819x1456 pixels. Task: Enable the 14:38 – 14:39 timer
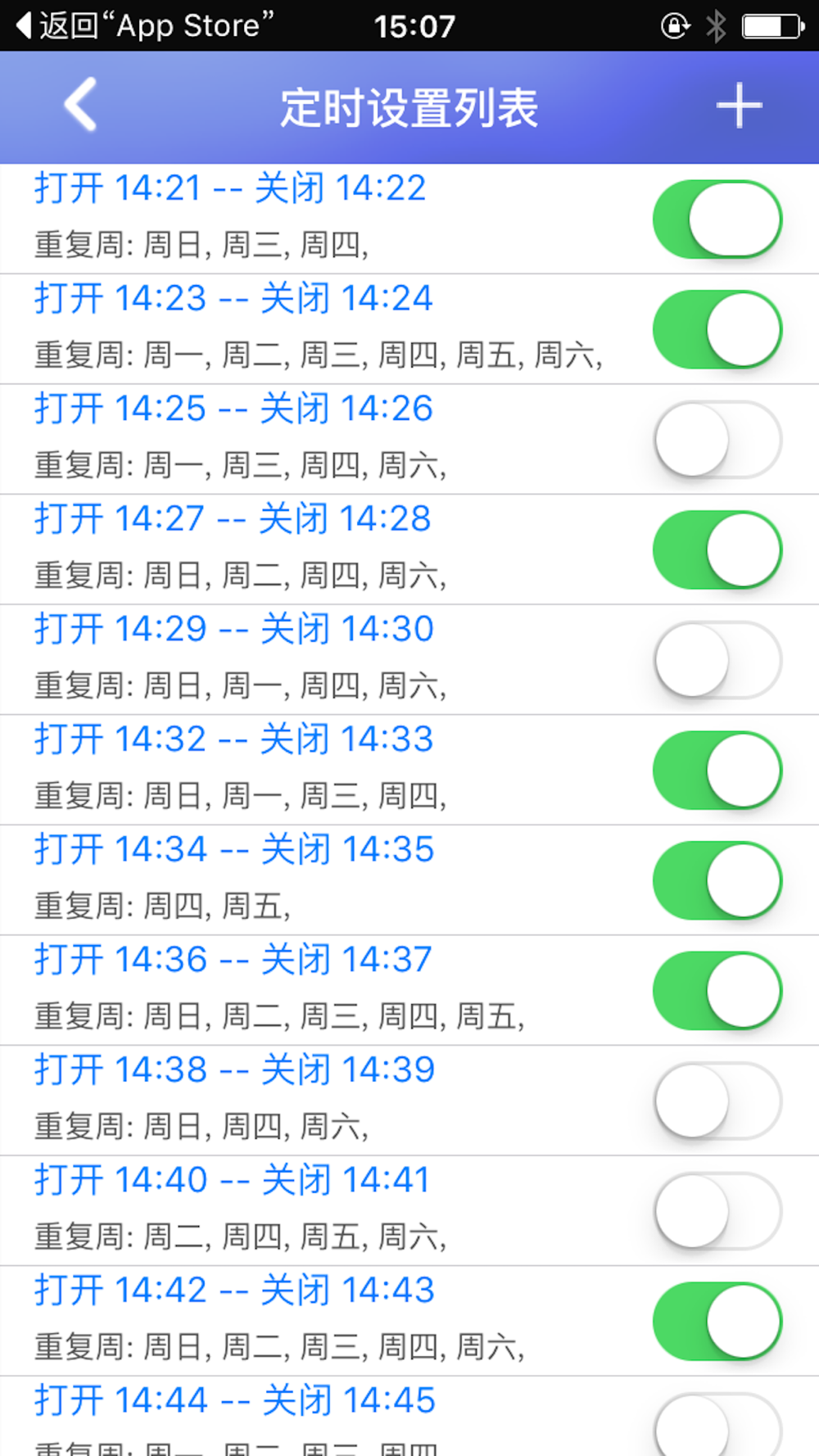(717, 1101)
